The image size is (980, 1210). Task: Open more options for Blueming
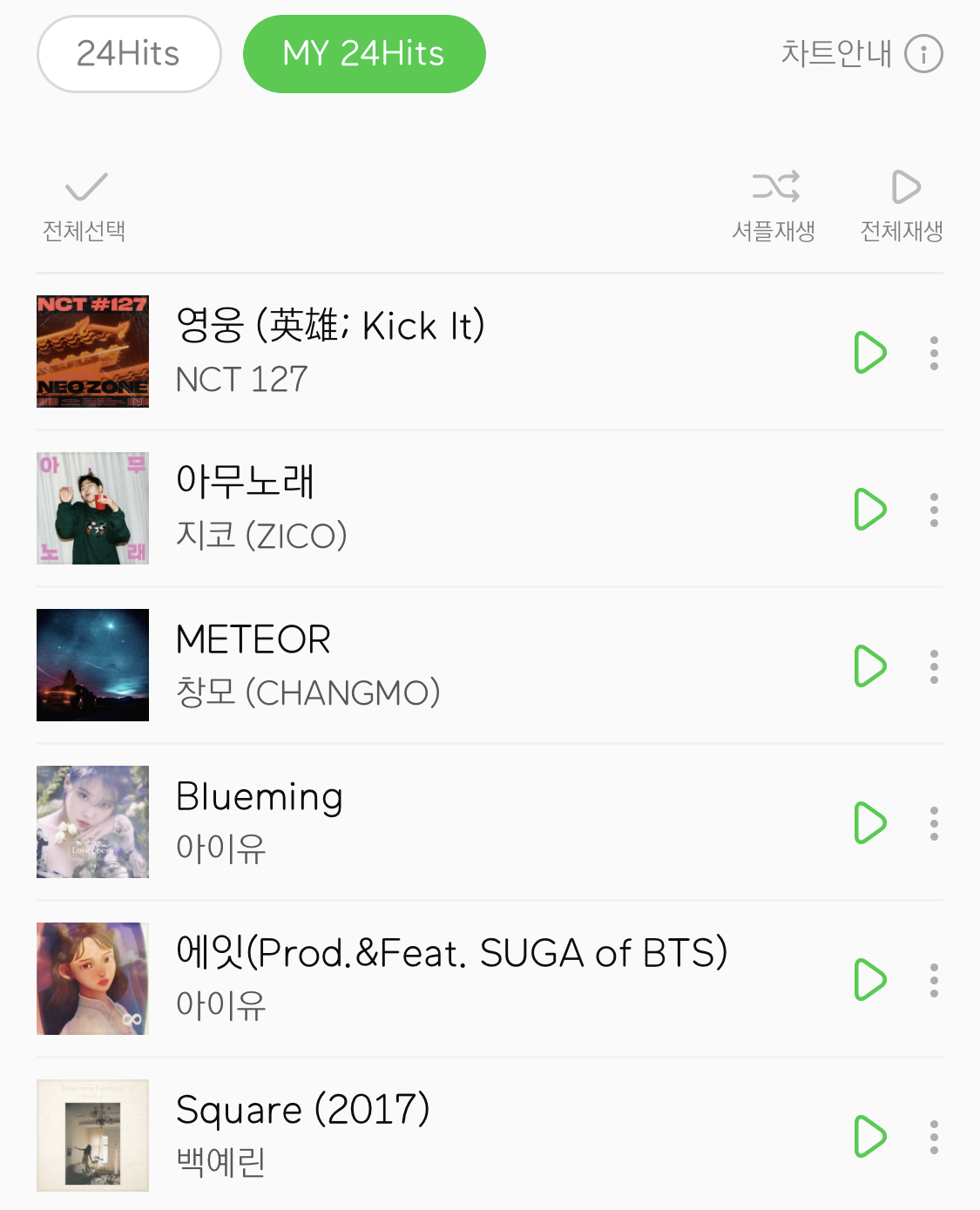coord(934,823)
